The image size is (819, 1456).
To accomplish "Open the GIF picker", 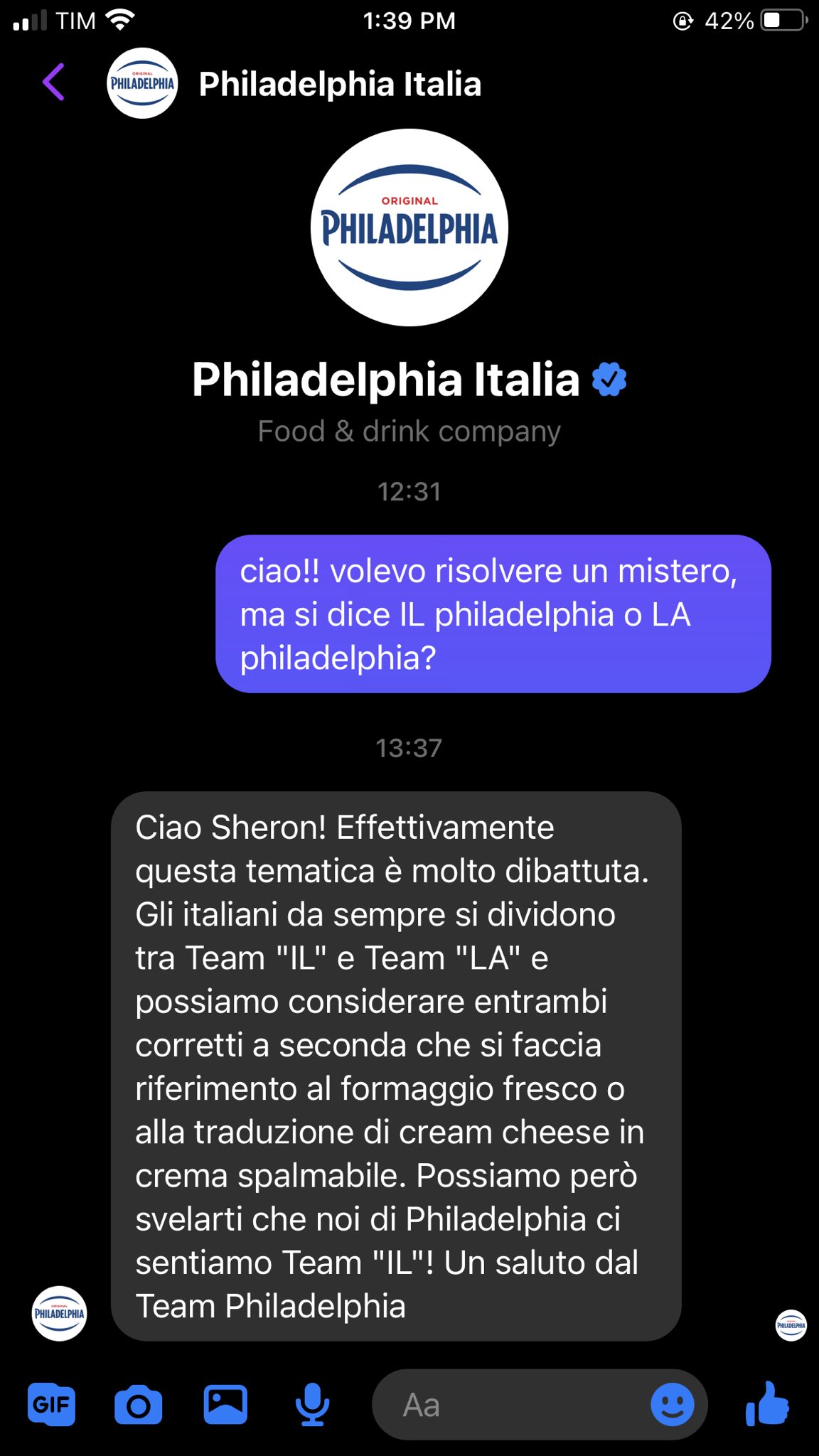I will point(51,1405).
